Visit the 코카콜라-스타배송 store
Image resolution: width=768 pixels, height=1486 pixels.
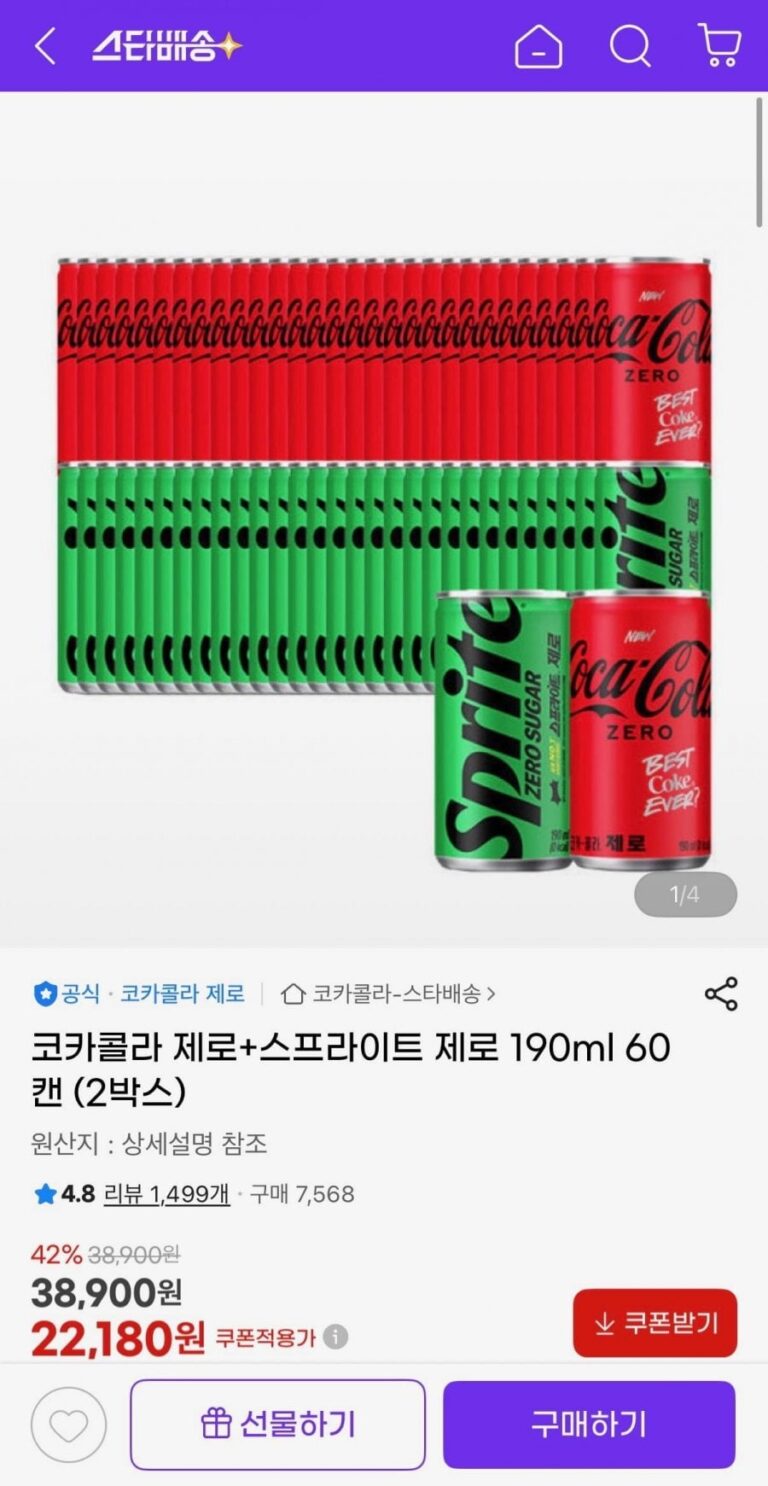390,994
